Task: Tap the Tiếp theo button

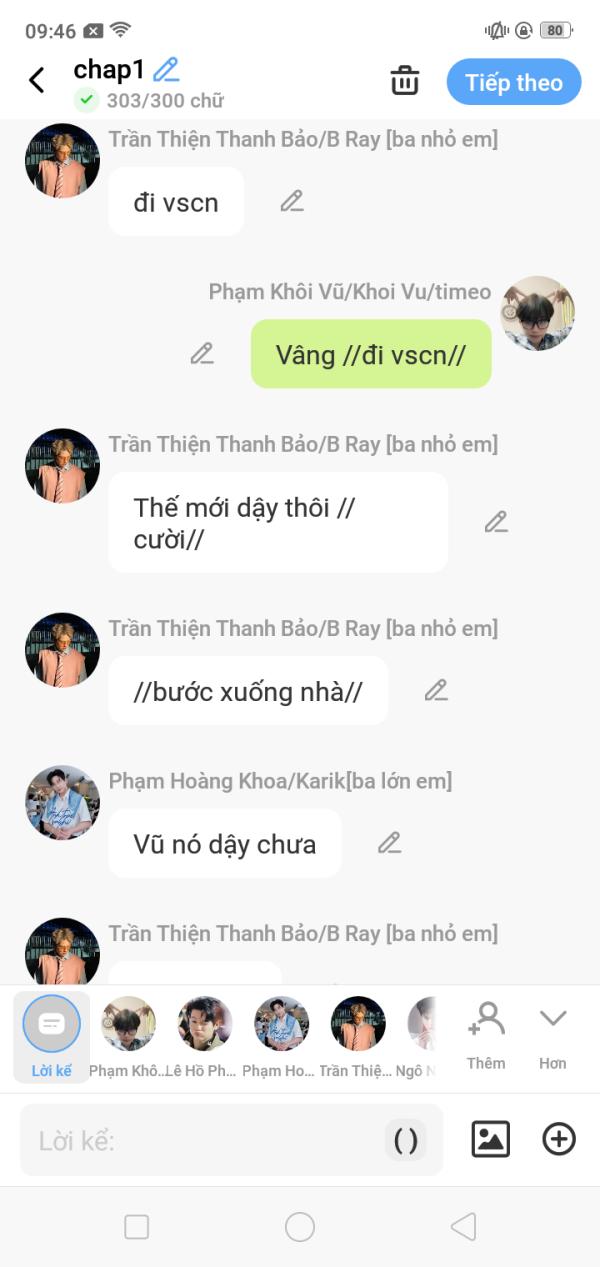Action: click(514, 82)
